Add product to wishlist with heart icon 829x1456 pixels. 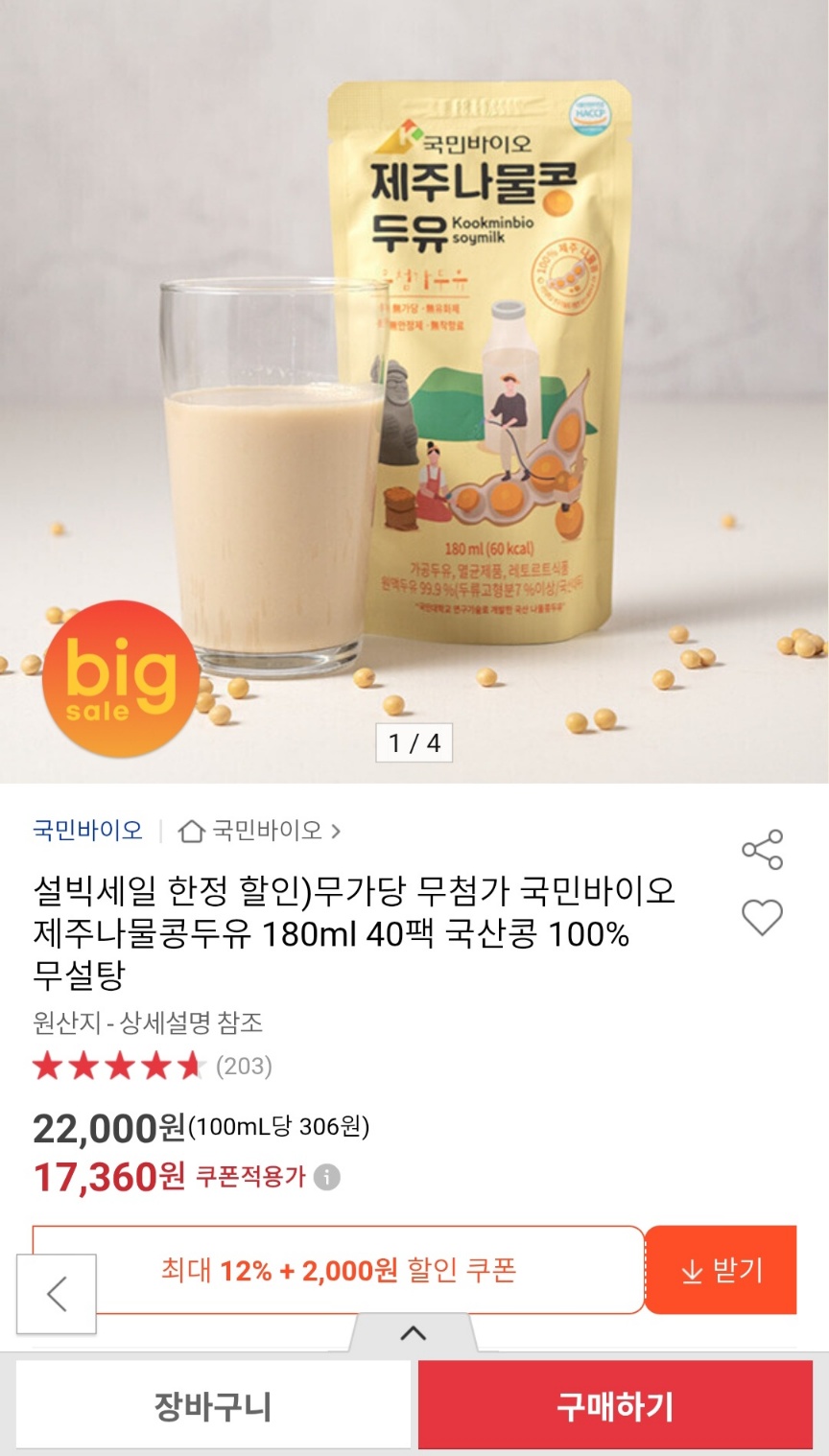[x=763, y=918]
